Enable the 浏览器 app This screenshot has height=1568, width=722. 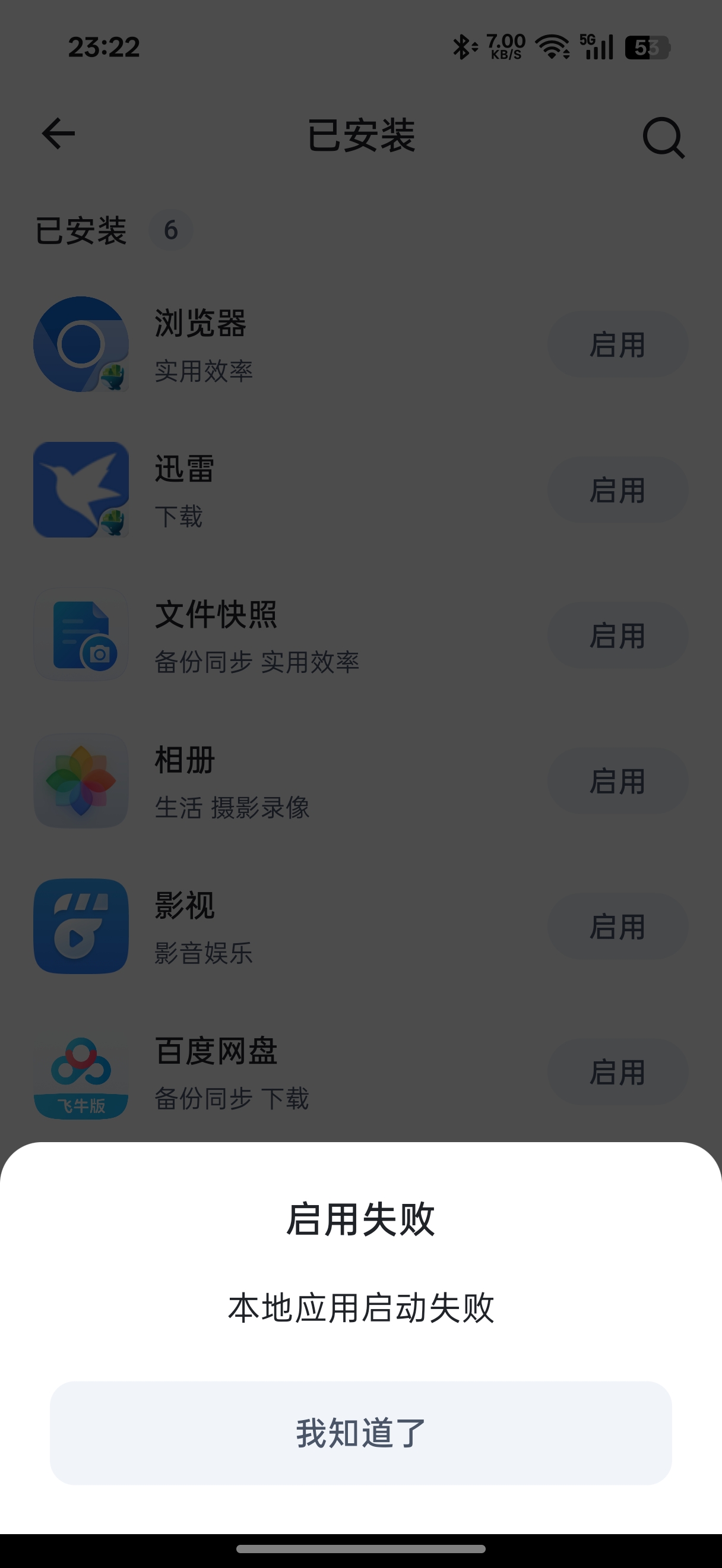[x=617, y=344]
